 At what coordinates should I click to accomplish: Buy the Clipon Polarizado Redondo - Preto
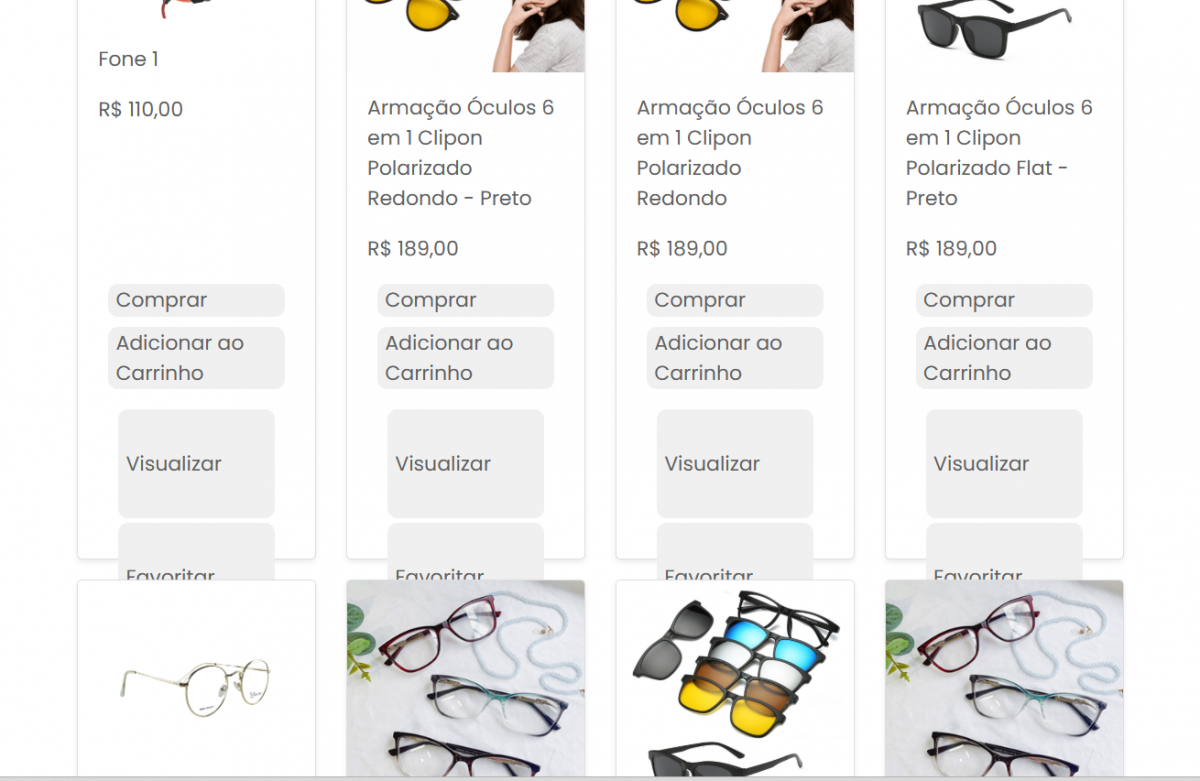coord(465,300)
